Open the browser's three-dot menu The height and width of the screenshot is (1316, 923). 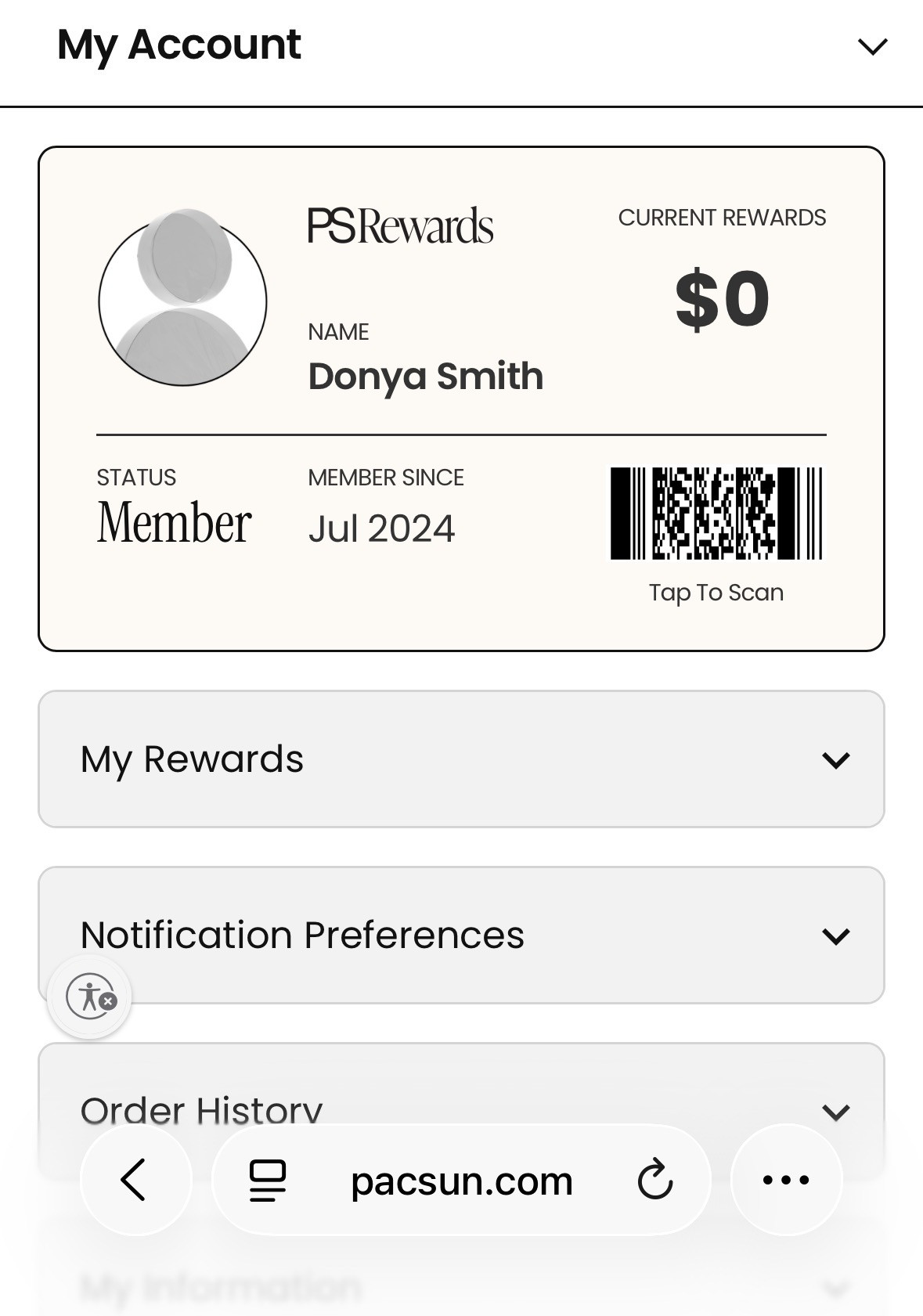coord(786,1180)
